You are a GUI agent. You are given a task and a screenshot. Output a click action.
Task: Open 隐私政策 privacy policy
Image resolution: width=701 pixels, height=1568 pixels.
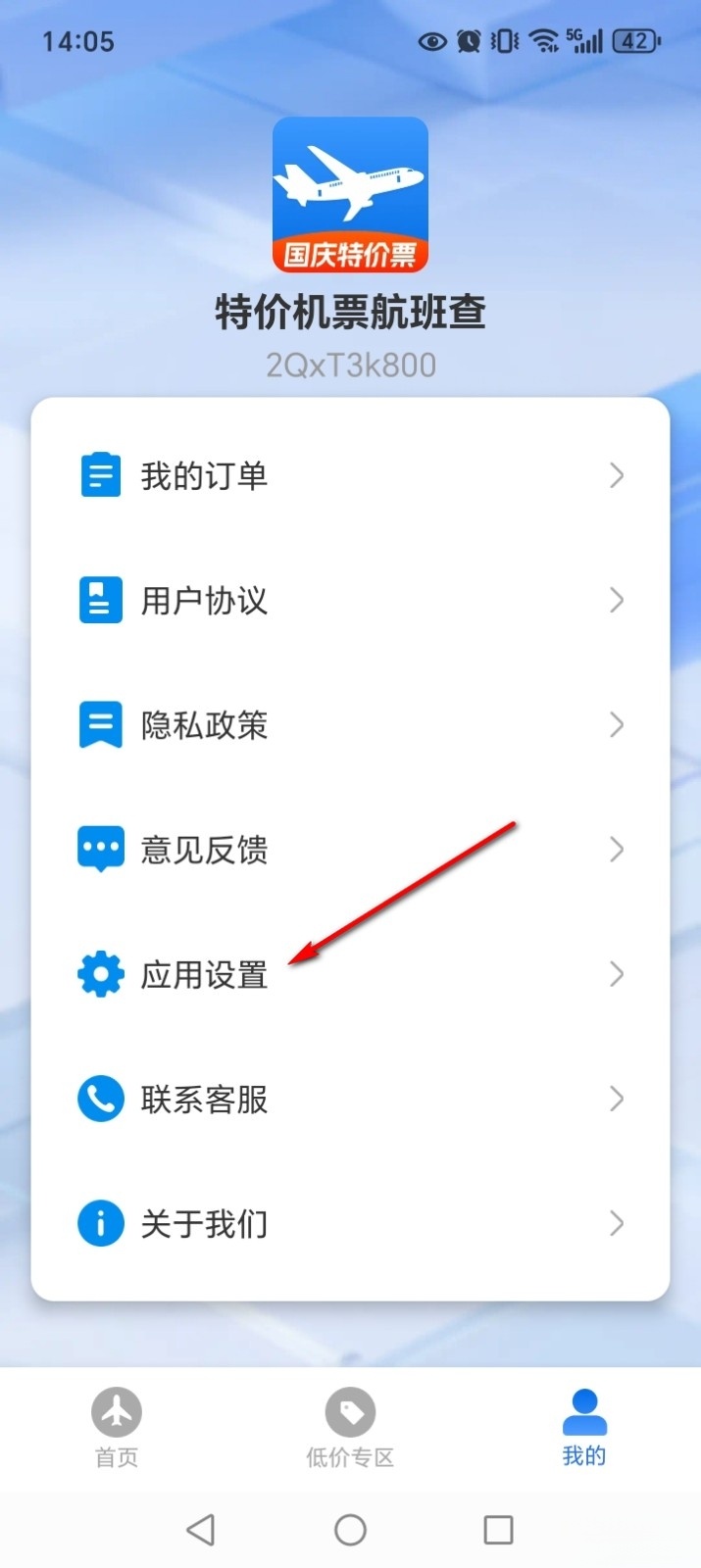pos(350,725)
